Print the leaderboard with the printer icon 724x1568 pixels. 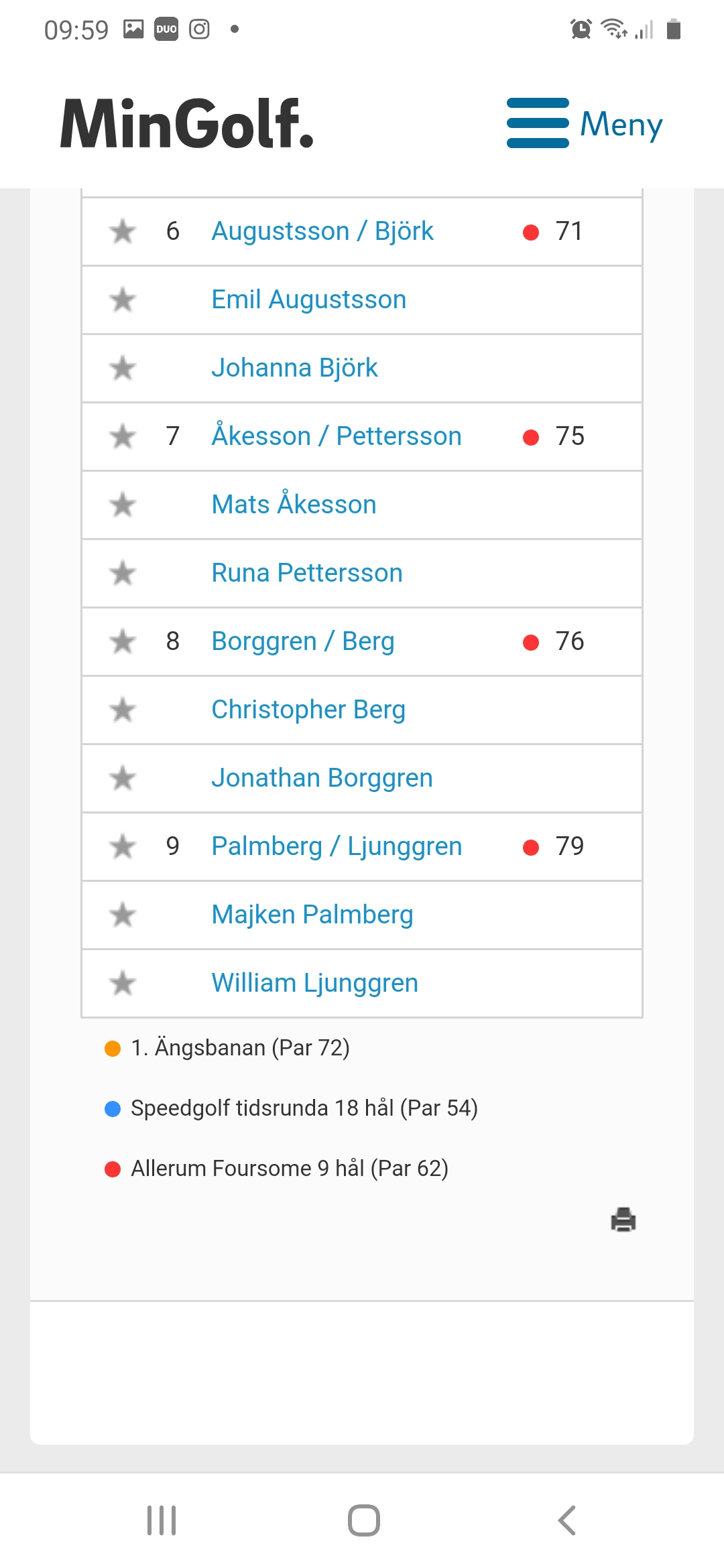[x=623, y=1220]
